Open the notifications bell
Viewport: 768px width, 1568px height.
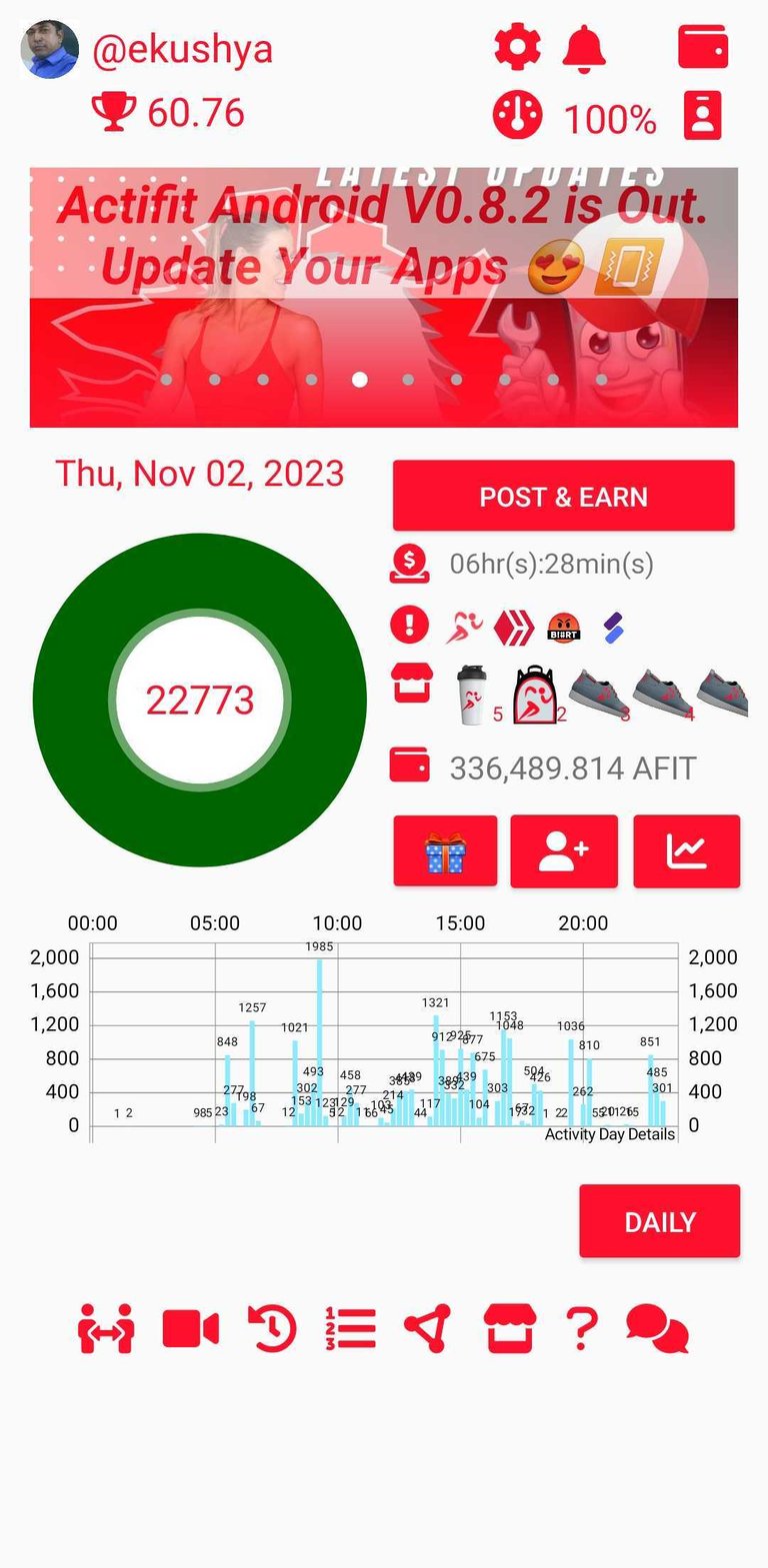coord(584,47)
